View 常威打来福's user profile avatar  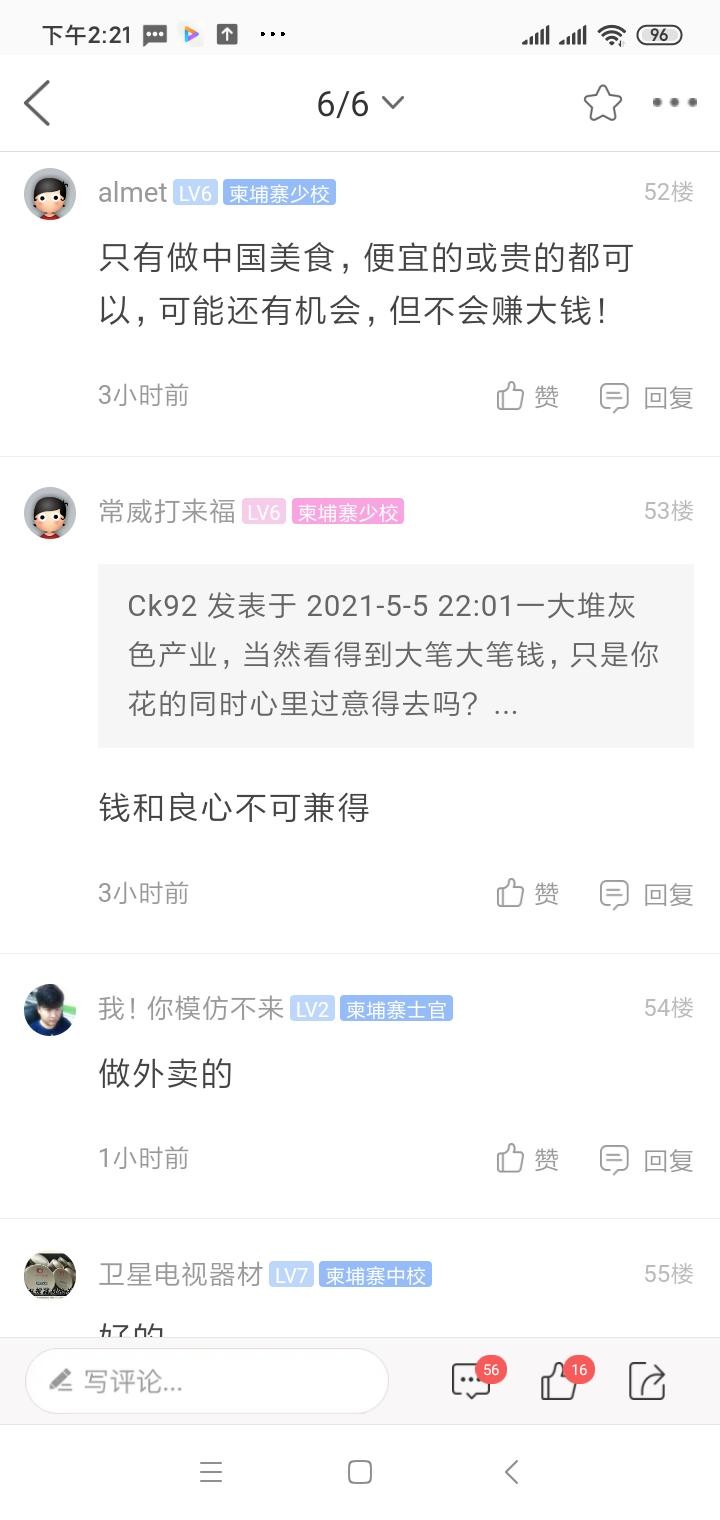point(50,513)
